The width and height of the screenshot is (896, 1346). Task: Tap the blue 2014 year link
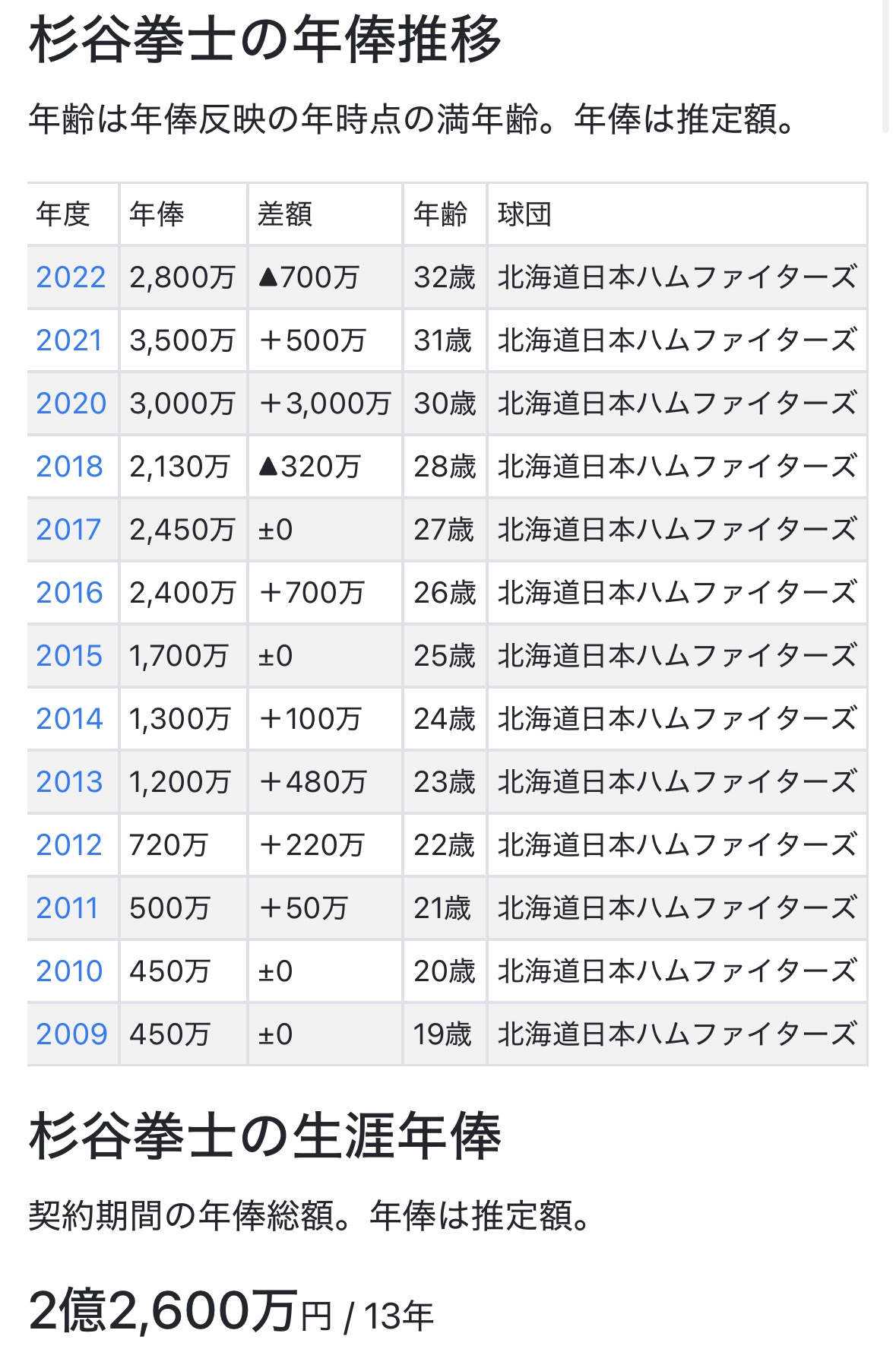click(69, 719)
